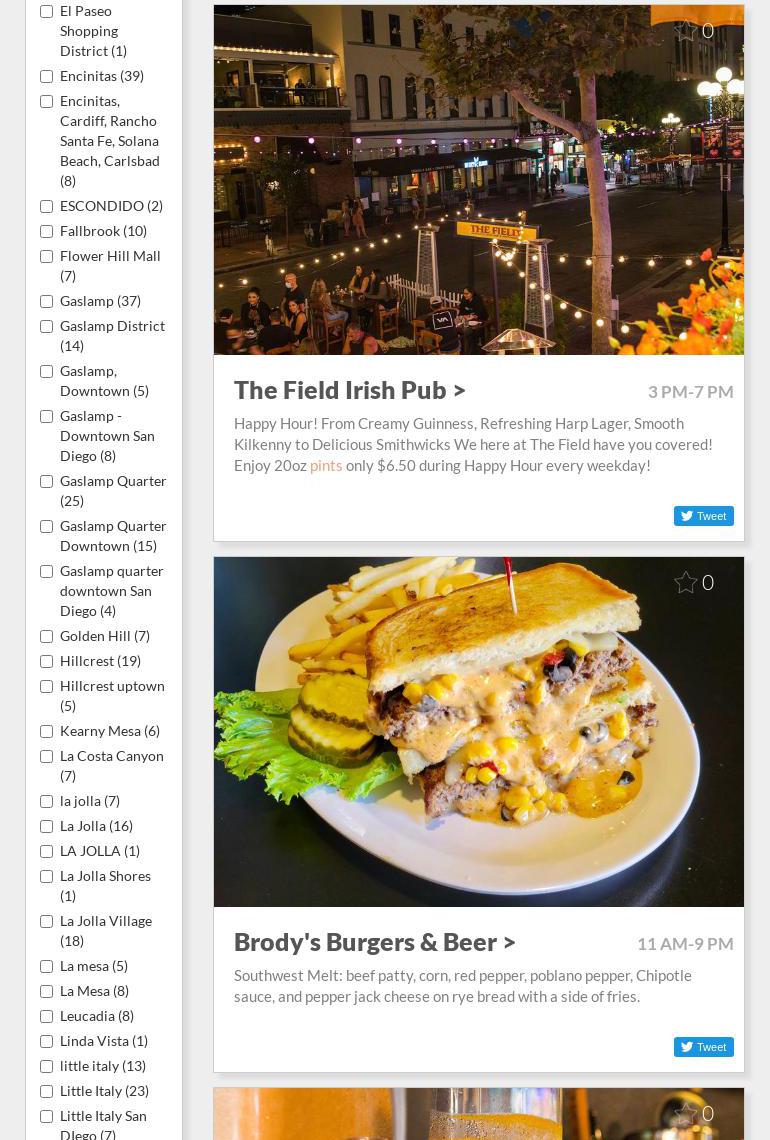Open The Field Irish Pub page
This screenshot has width=770, height=1140.
tap(349, 390)
